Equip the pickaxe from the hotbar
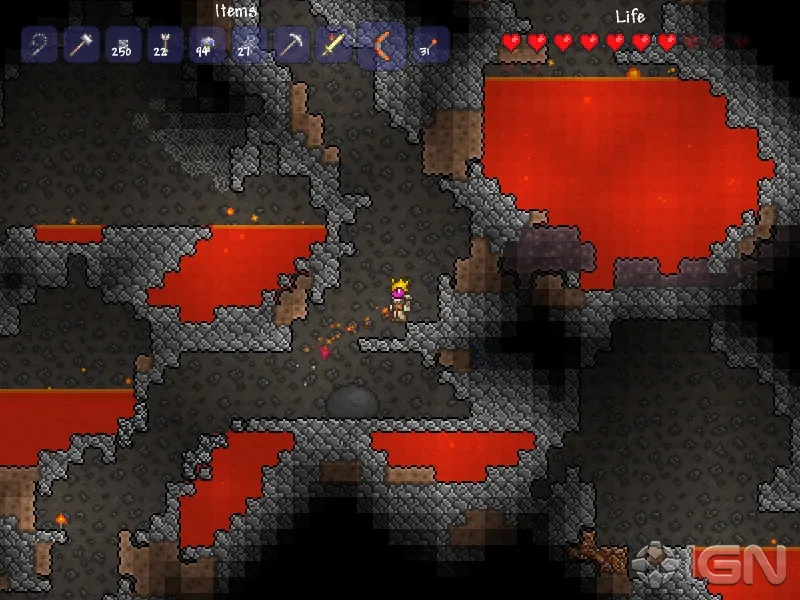 pos(291,45)
